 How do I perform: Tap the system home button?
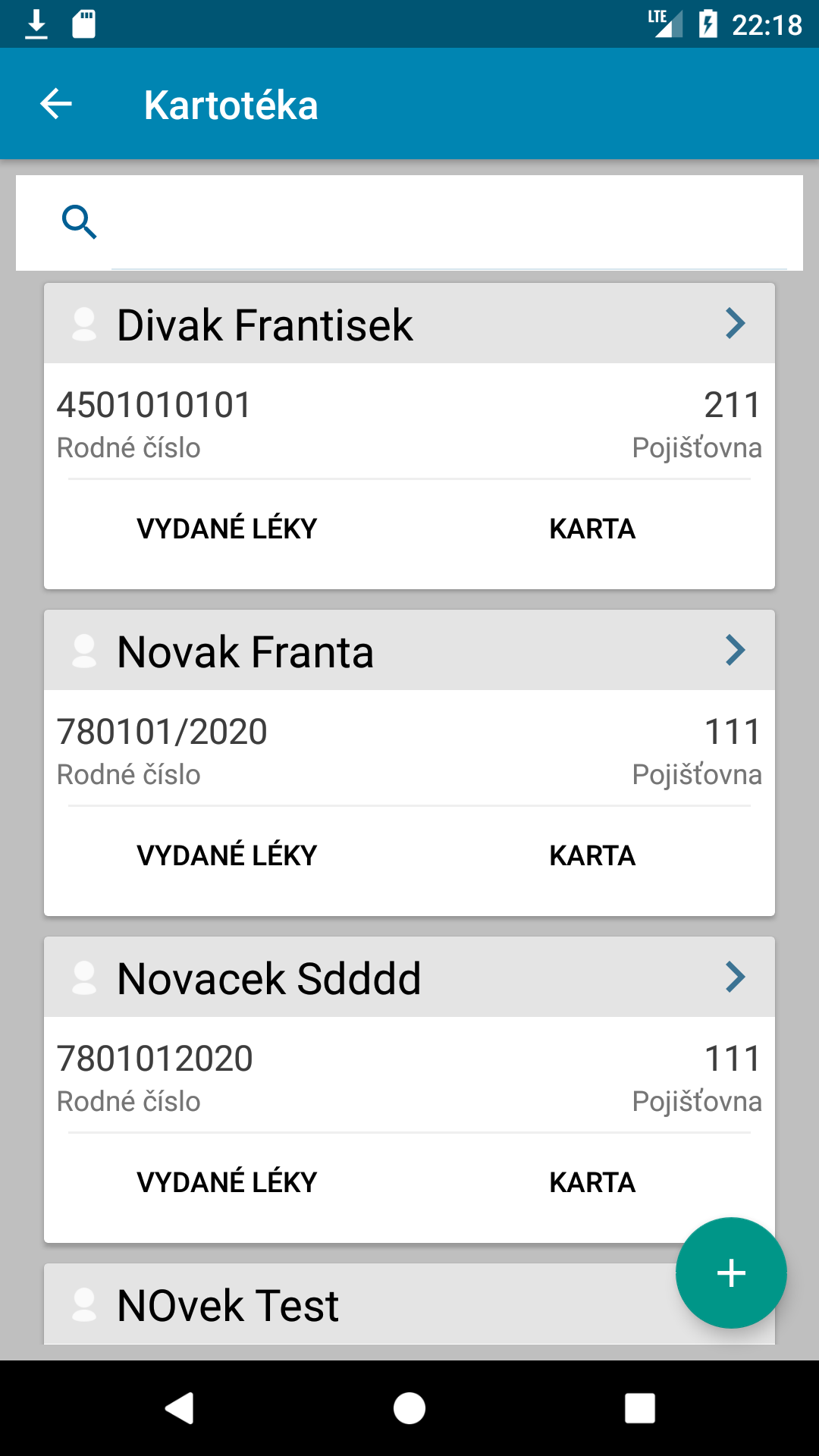[409, 1408]
